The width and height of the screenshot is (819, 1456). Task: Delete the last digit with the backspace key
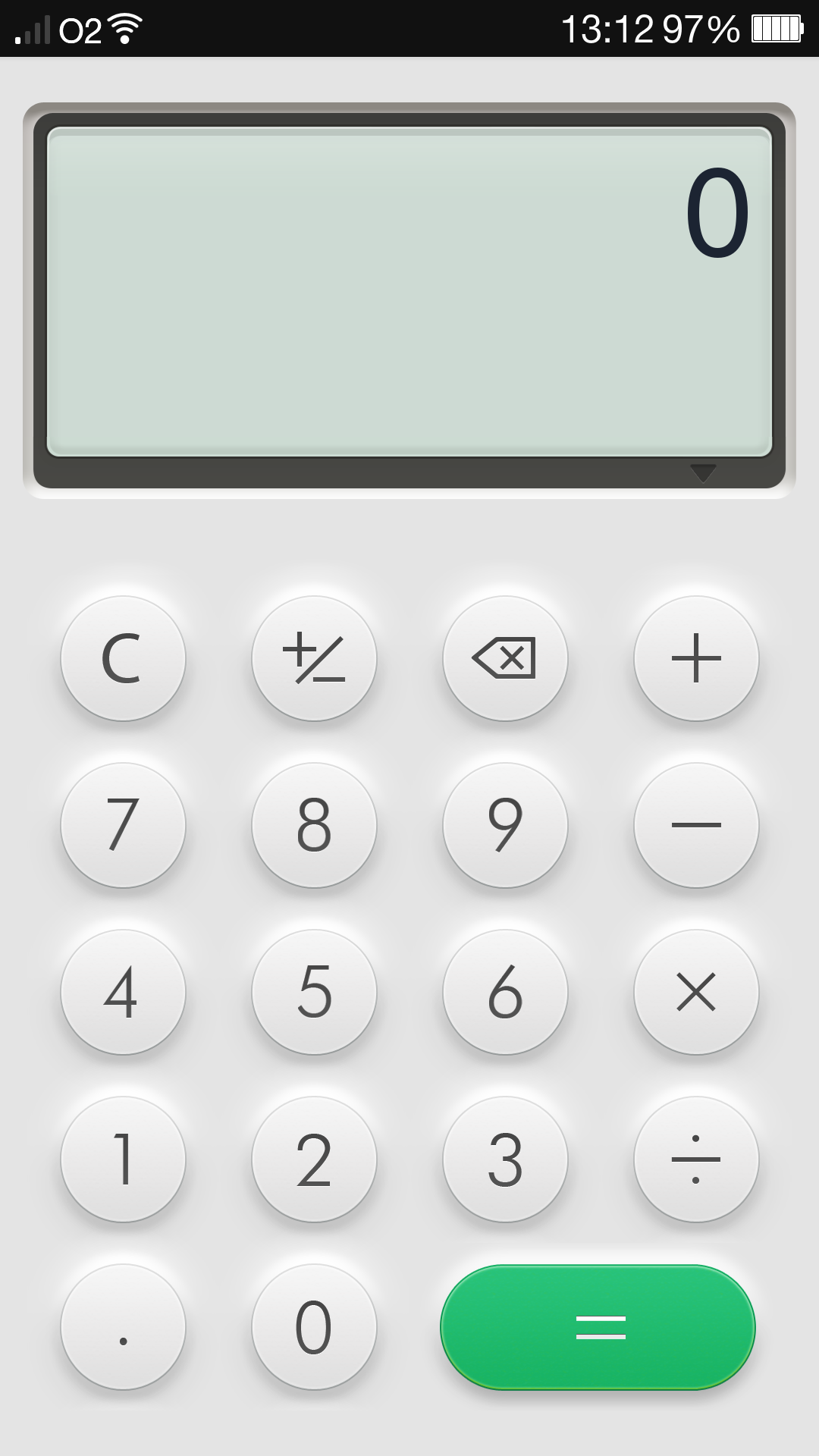(505, 658)
